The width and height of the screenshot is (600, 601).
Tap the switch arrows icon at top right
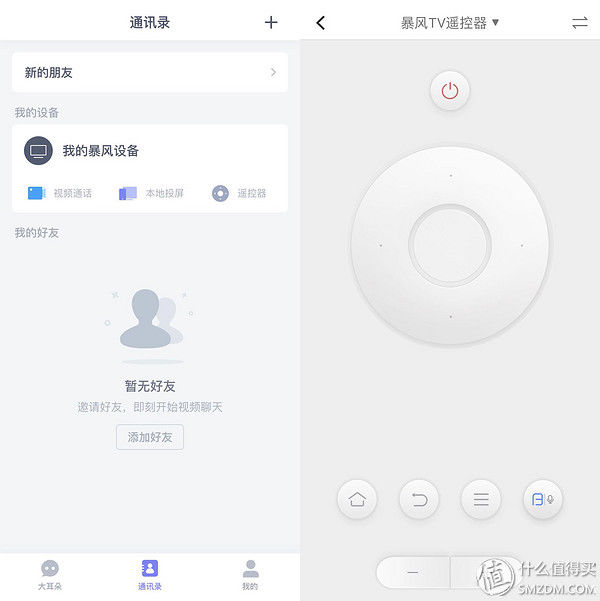(x=580, y=22)
